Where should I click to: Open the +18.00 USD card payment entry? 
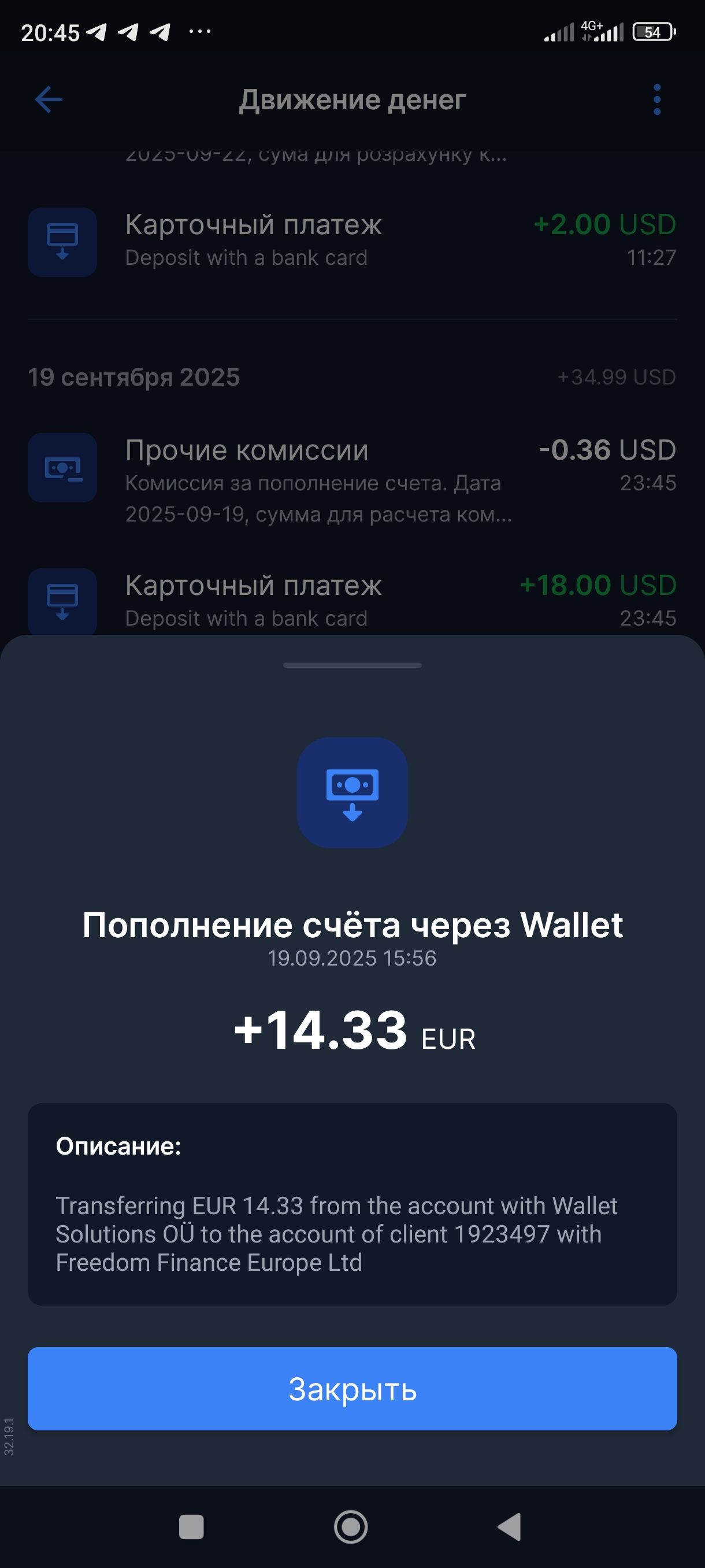click(x=352, y=600)
